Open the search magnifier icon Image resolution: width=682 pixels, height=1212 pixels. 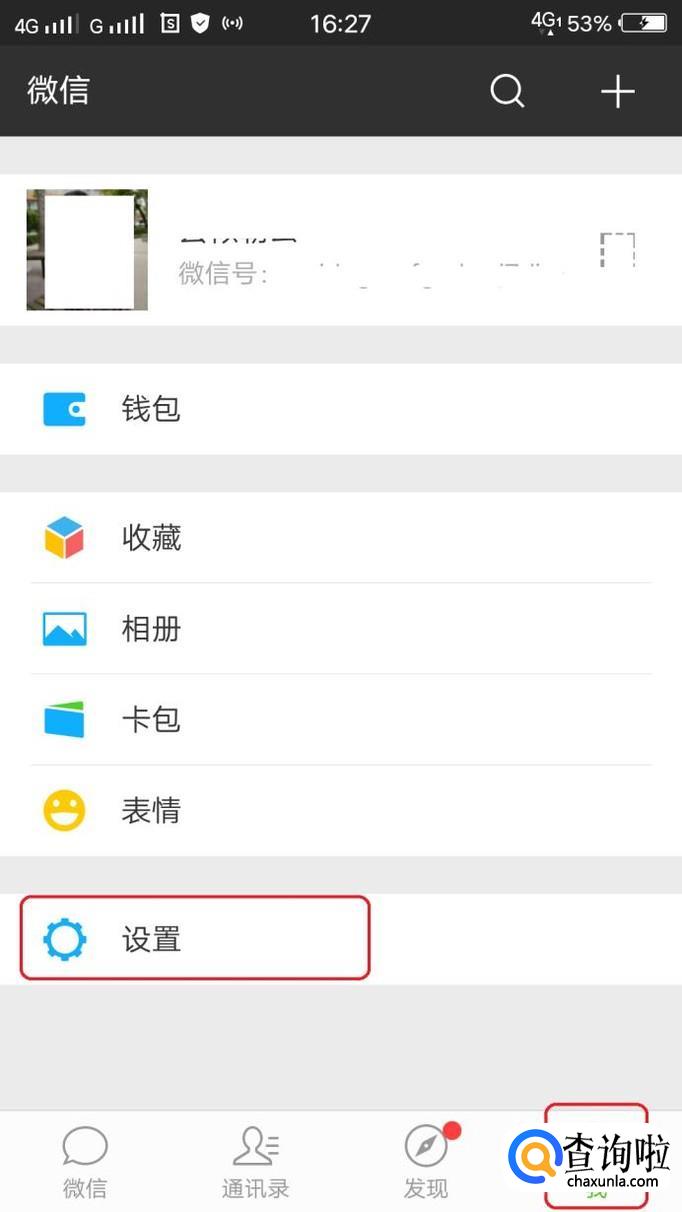click(507, 92)
